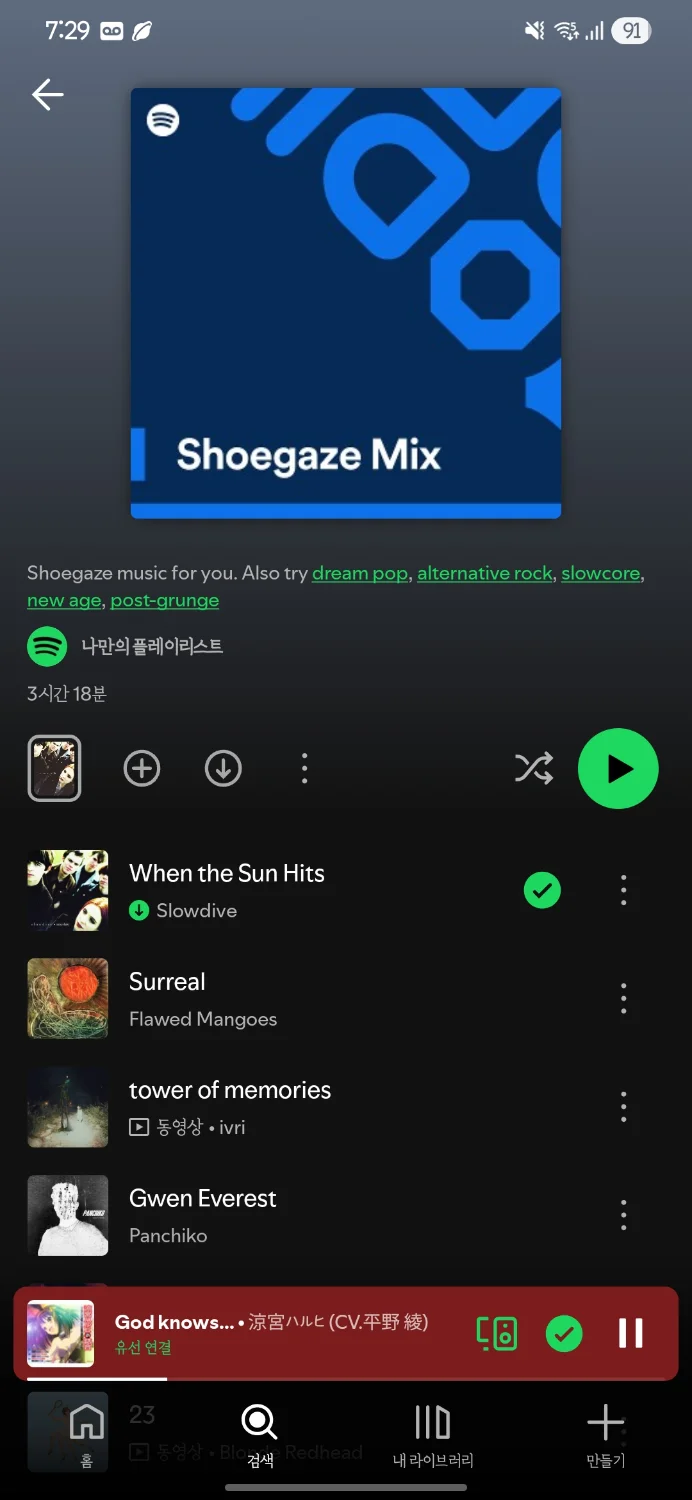
Task: Download the Shoegaze Mix playlist
Action: coord(223,768)
